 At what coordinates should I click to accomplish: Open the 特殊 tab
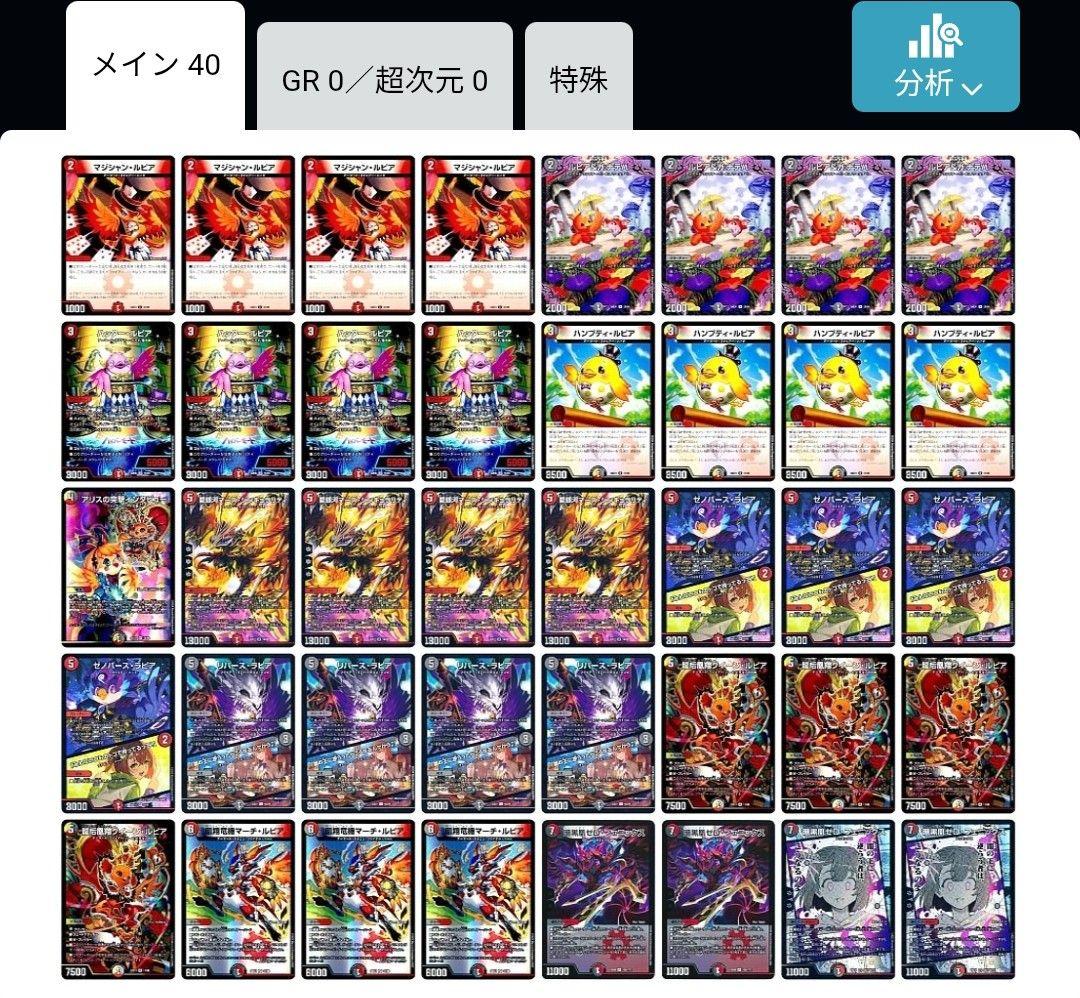pyautogui.click(x=578, y=80)
